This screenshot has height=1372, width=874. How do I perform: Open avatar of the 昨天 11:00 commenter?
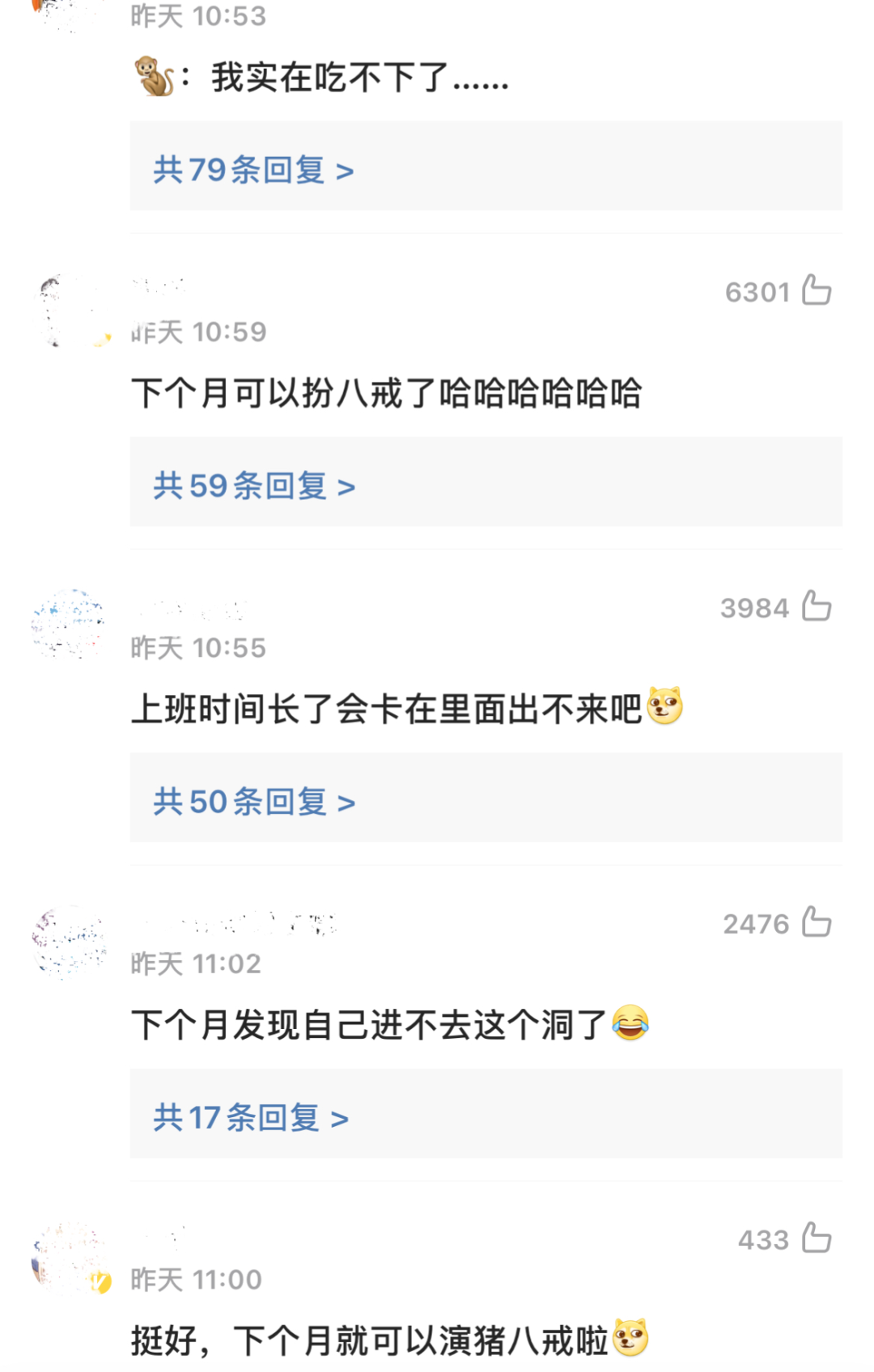[x=69, y=1256]
